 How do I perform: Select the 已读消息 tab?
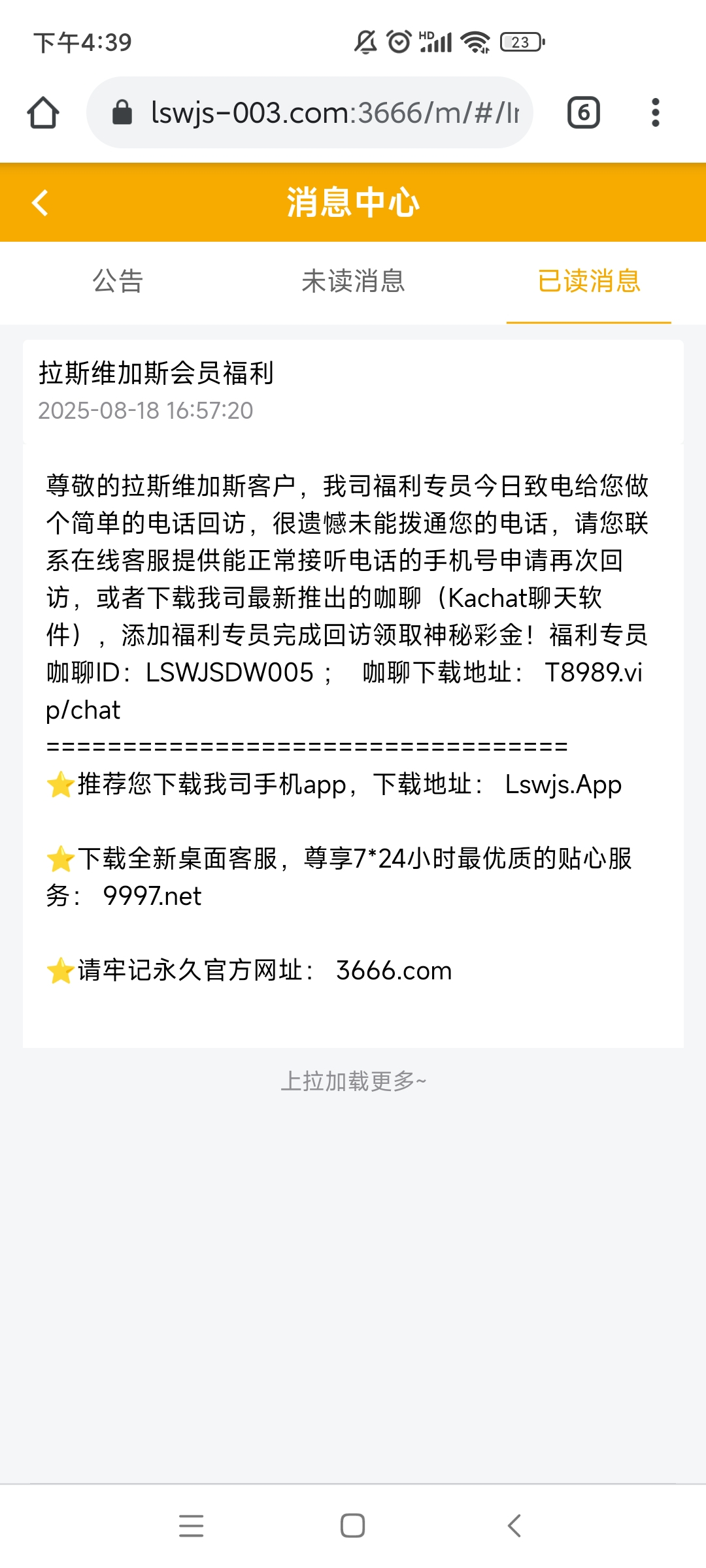click(x=588, y=281)
